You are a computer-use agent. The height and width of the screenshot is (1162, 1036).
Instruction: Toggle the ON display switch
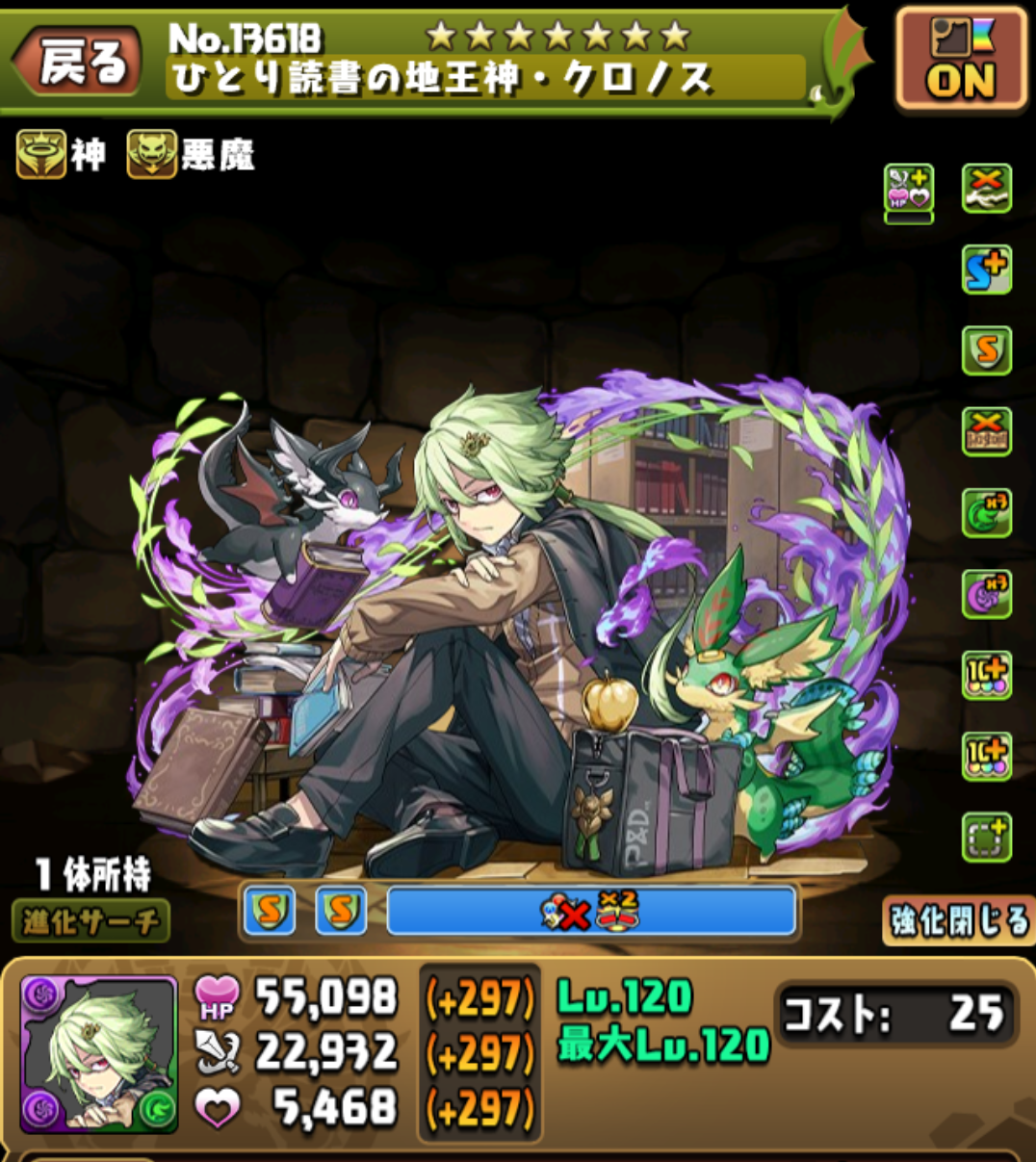(x=959, y=61)
